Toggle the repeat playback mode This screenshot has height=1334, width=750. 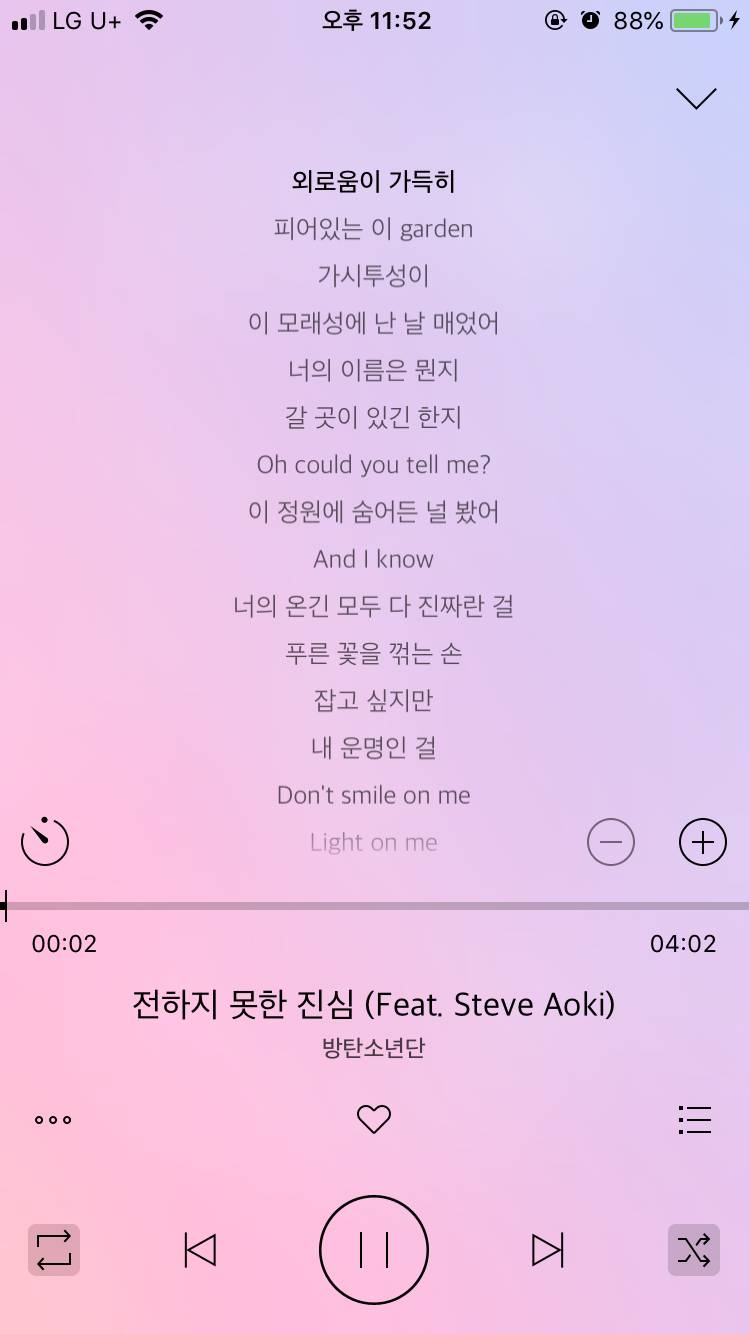tap(53, 1249)
